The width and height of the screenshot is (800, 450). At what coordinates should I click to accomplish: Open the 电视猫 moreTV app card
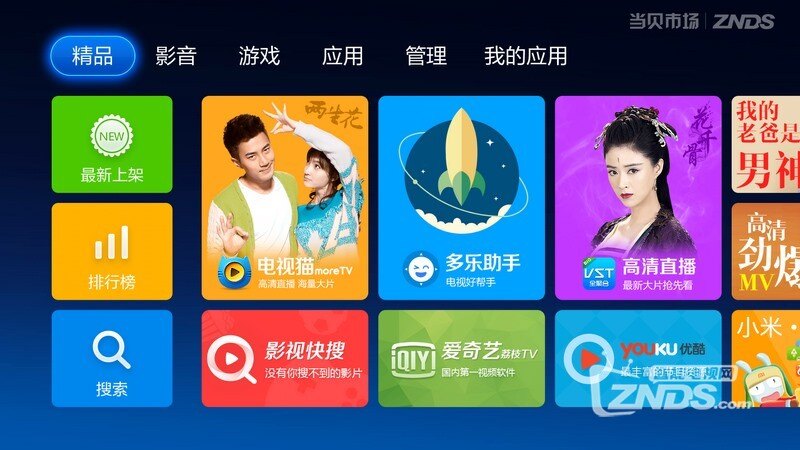[285, 198]
